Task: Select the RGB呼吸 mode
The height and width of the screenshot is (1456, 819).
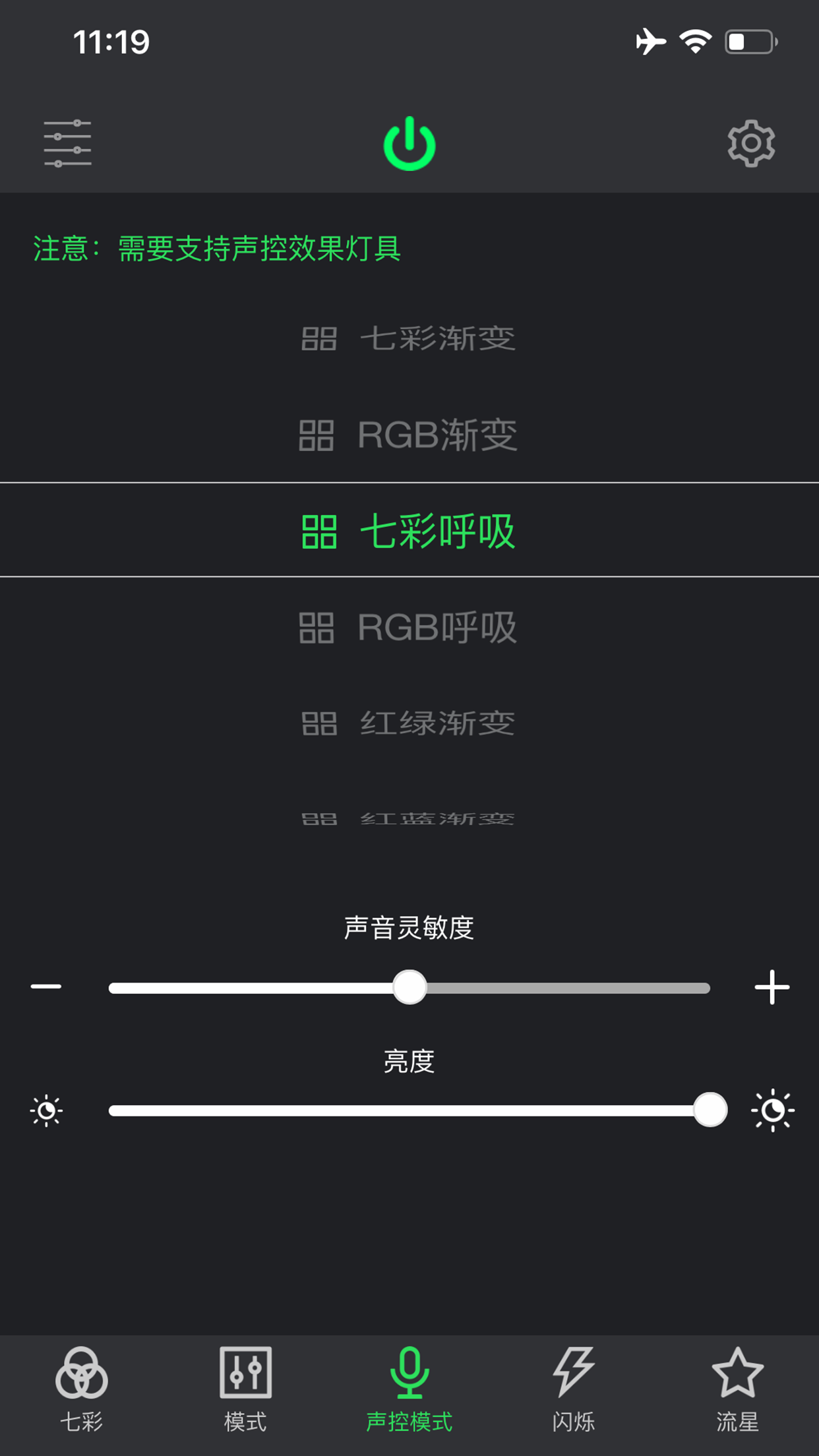Action: click(x=409, y=626)
